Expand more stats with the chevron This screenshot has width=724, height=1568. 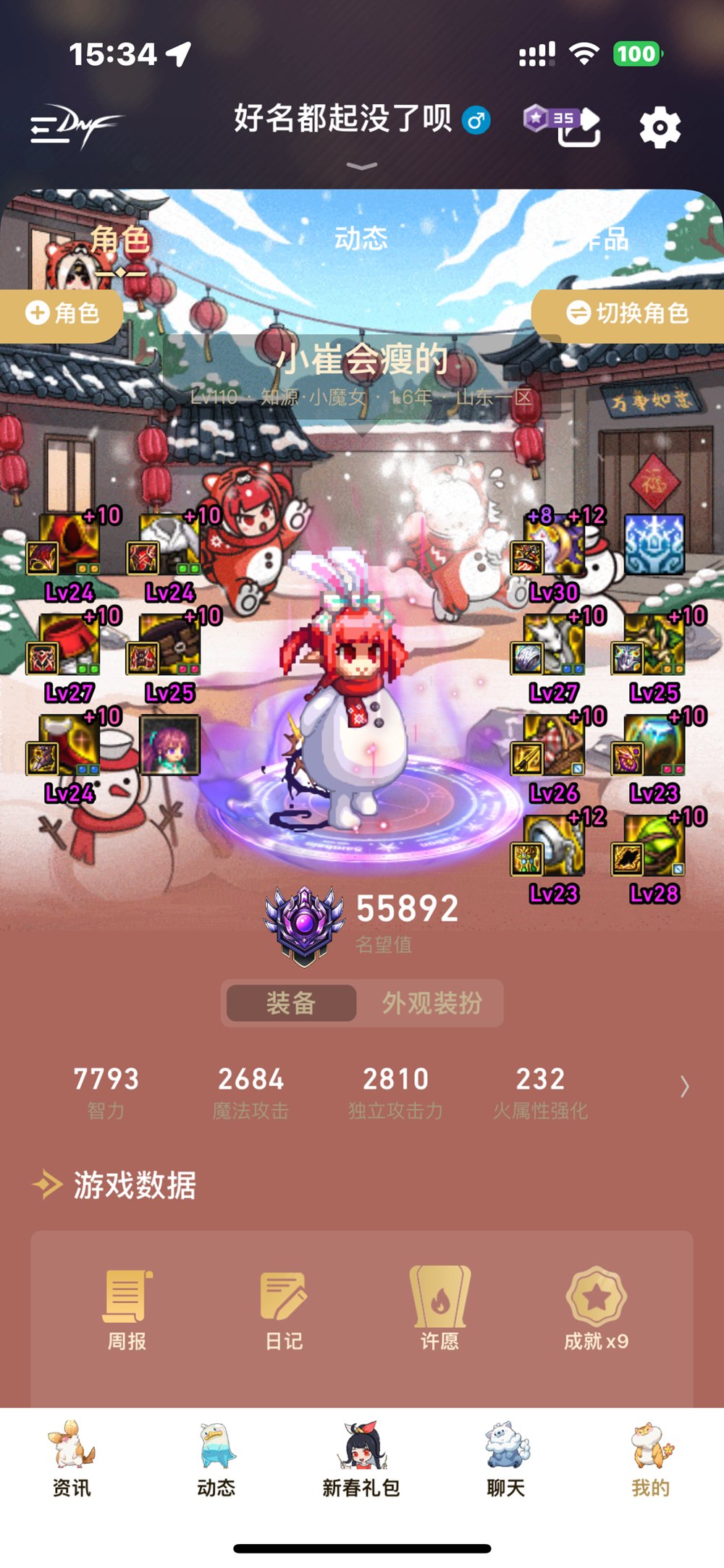pyautogui.click(x=684, y=1086)
